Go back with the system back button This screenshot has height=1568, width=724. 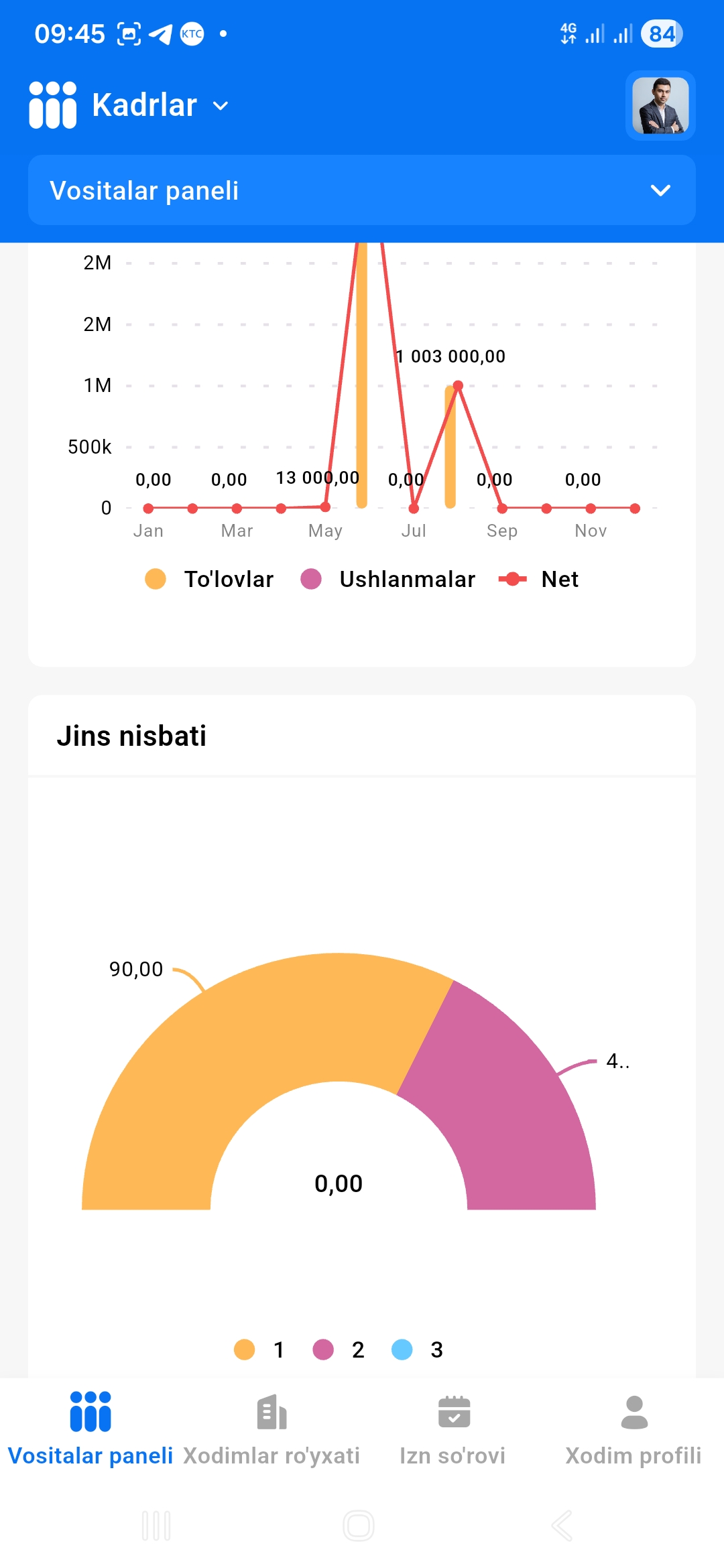point(562,1526)
